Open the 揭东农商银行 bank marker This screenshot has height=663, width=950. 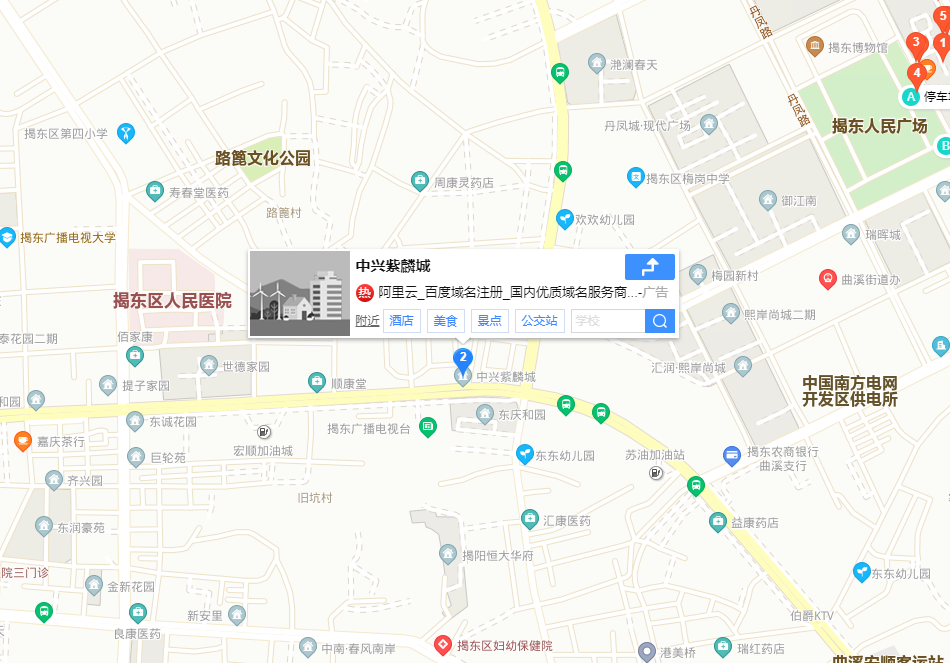pos(732,454)
